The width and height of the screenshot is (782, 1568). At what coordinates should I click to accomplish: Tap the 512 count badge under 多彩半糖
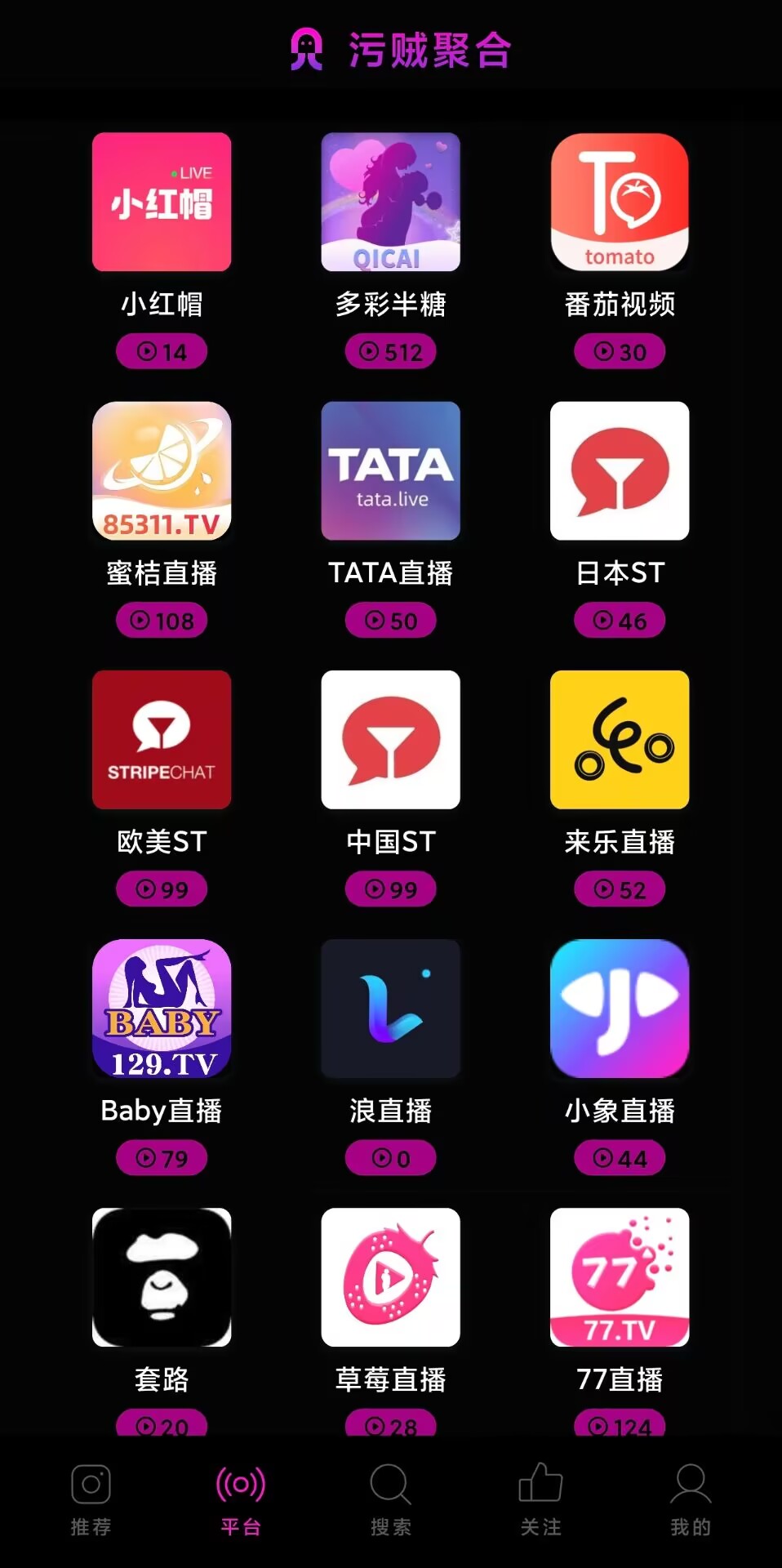point(390,351)
